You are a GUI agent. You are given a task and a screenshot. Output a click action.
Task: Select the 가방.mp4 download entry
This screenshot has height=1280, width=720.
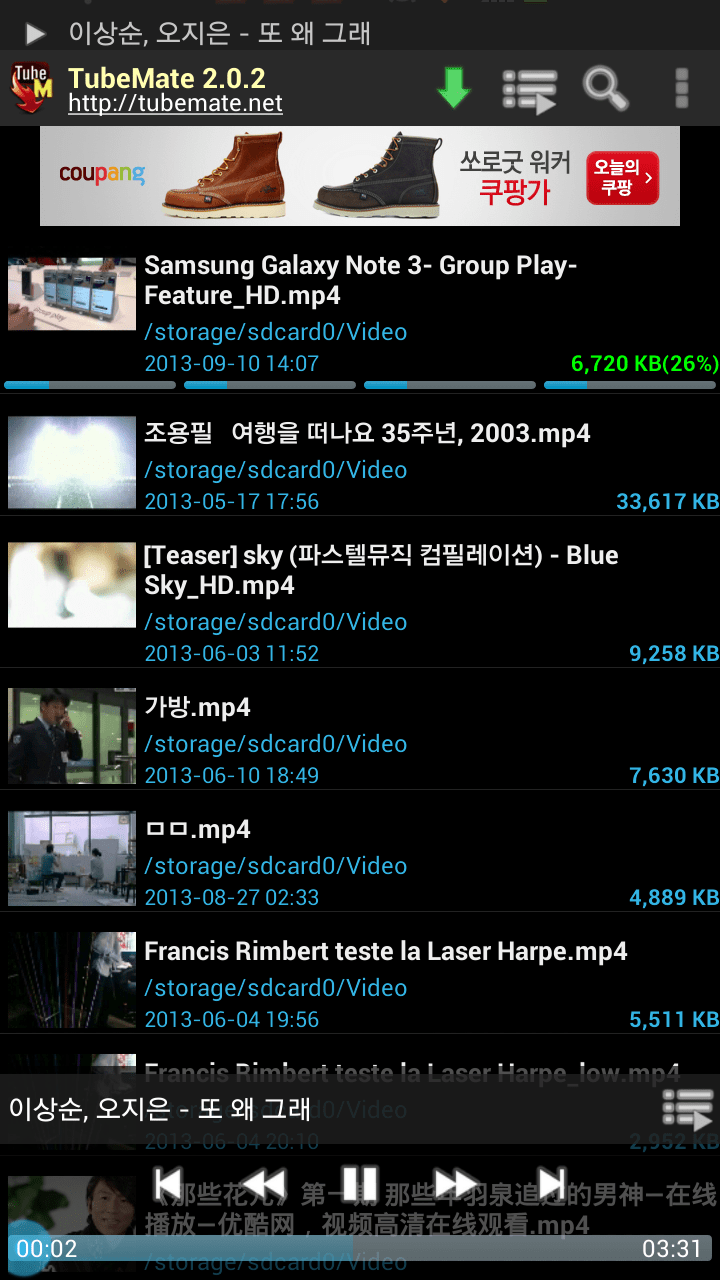(x=360, y=736)
